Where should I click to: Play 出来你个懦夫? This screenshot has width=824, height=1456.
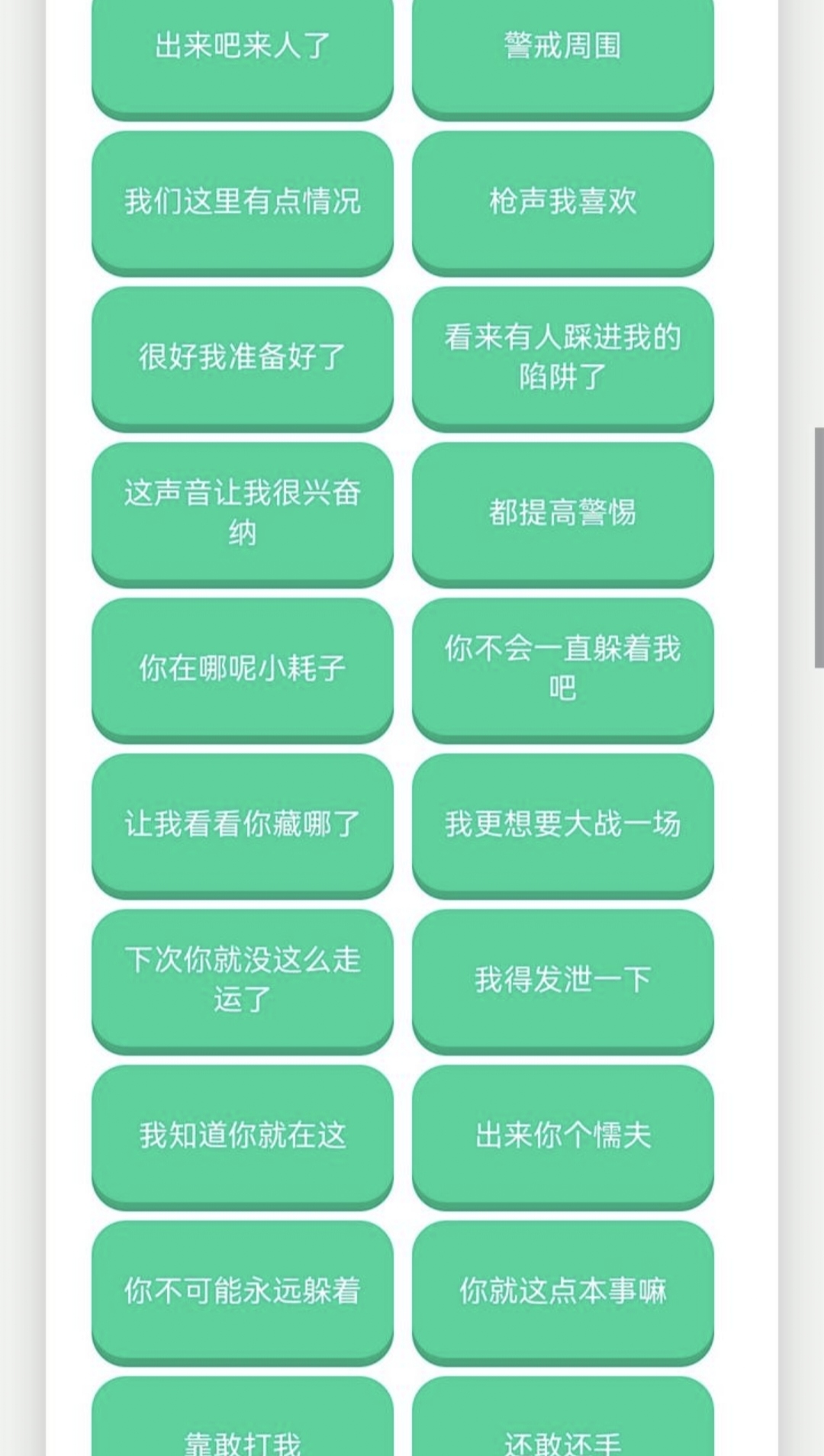(x=563, y=1135)
